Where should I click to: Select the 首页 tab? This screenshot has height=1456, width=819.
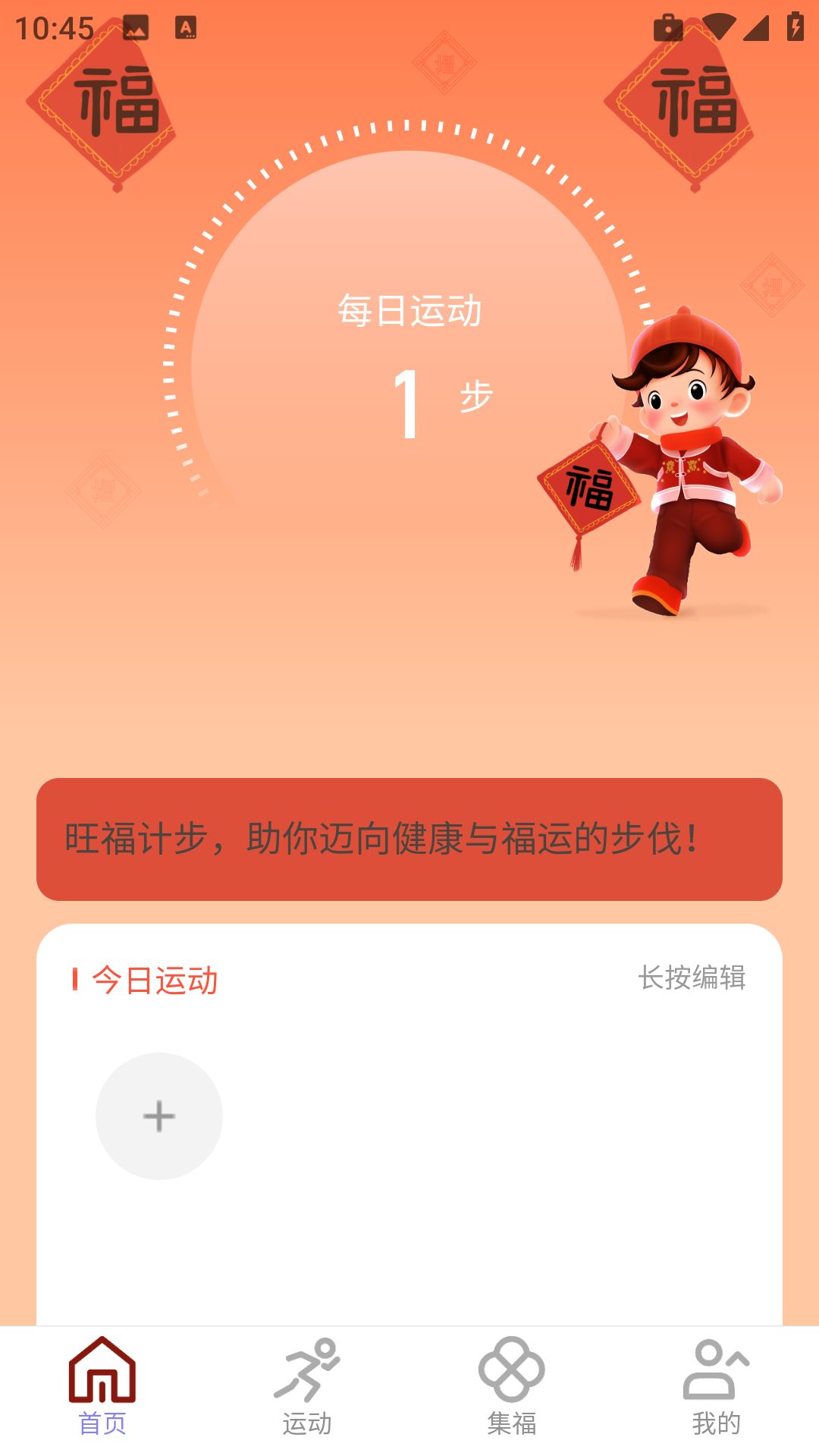tap(102, 1388)
